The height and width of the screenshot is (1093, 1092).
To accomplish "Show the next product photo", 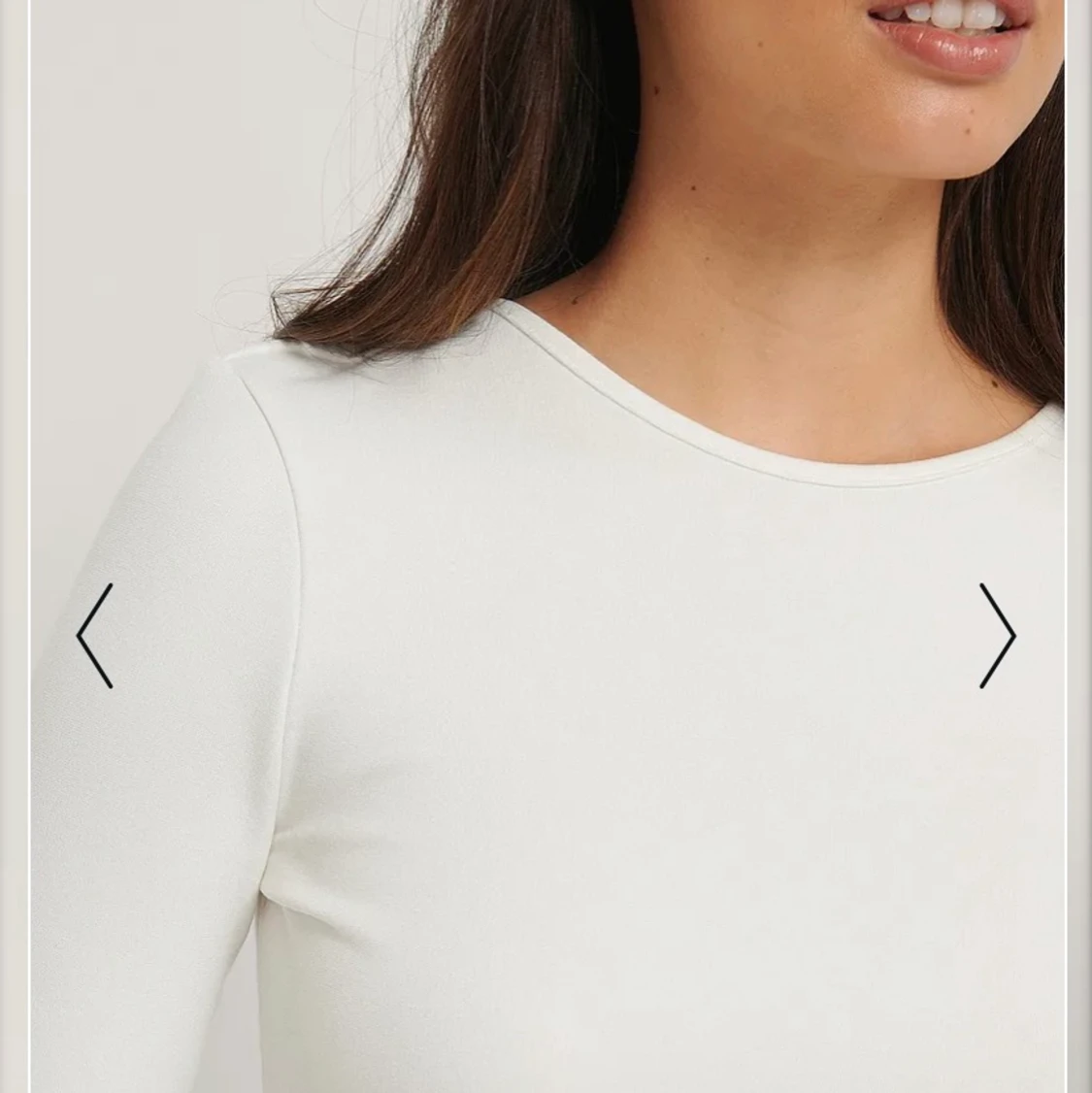I will click(997, 636).
